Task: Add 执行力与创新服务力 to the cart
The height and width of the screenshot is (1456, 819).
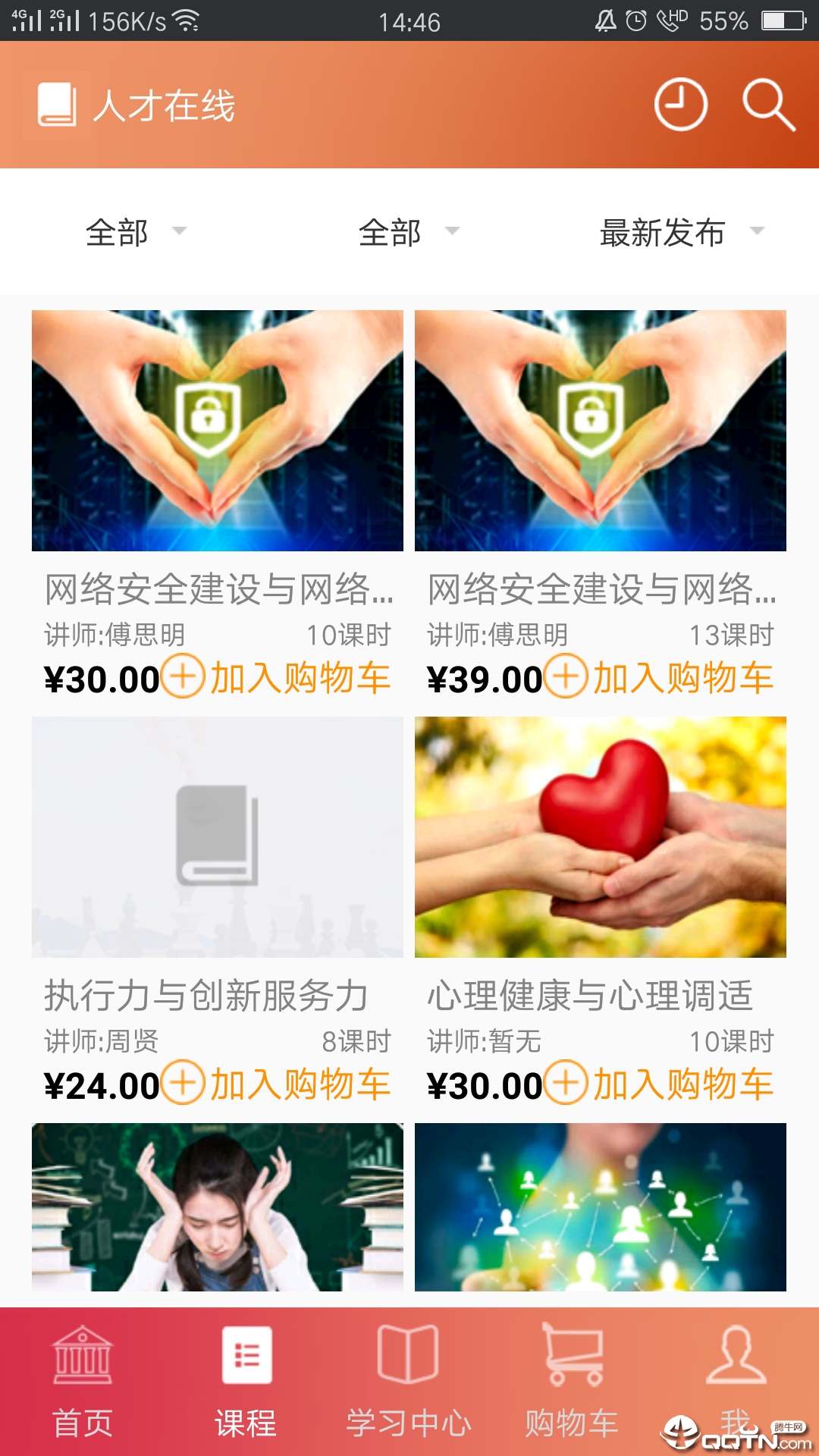Action: pos(277,1084)
